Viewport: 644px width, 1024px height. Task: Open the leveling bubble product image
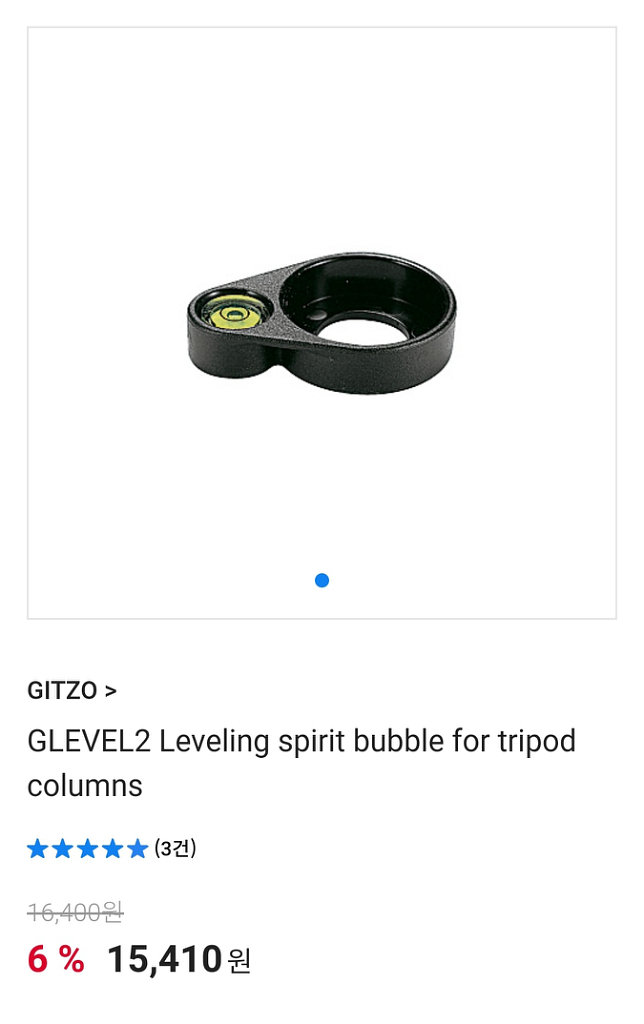coord(321,322)
